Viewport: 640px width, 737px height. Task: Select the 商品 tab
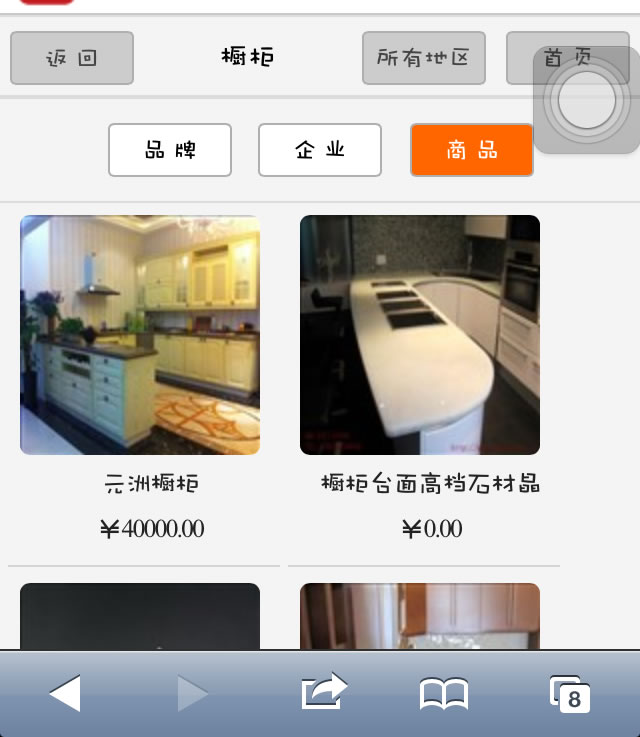(x=471, y=150)
